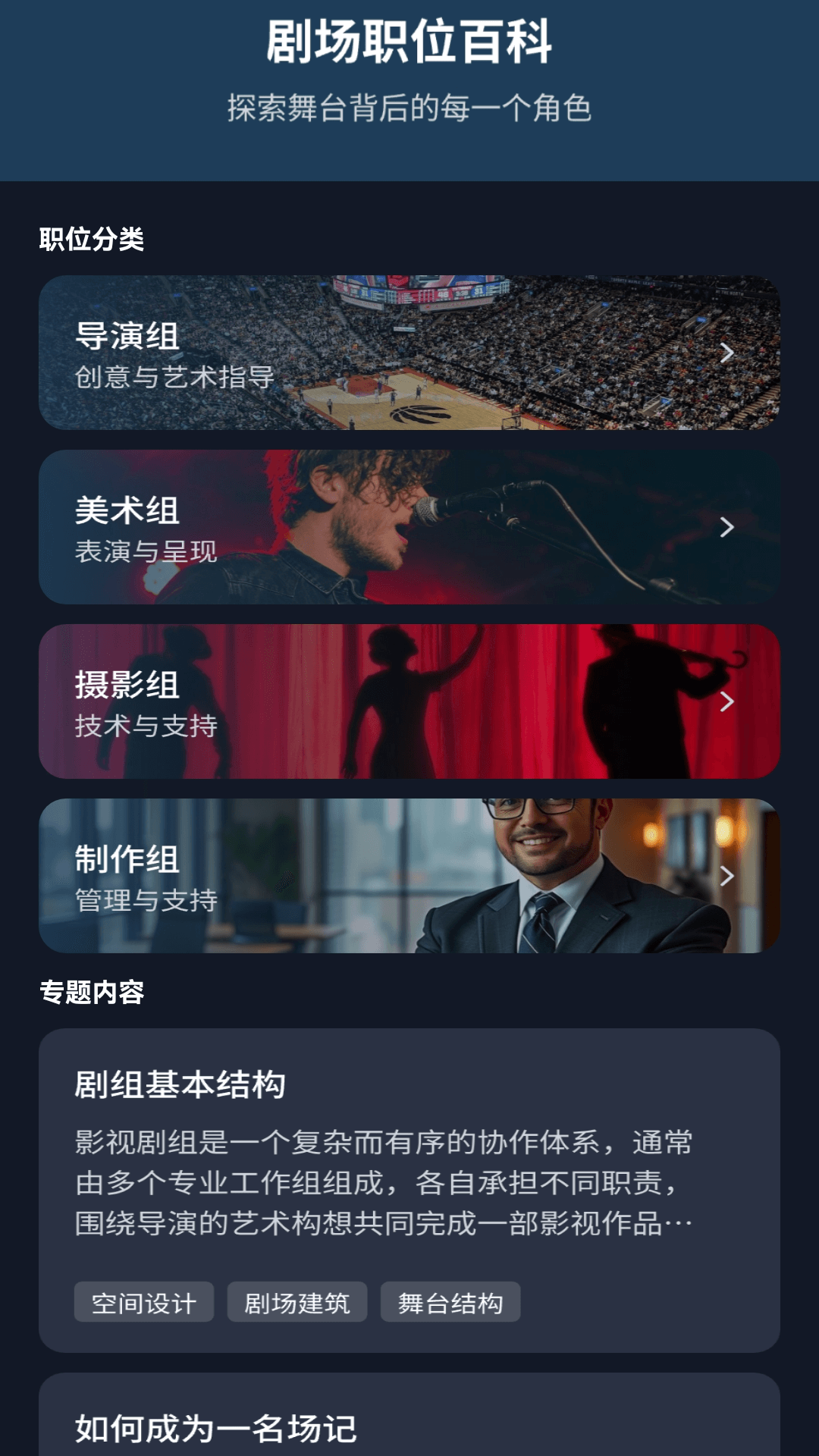Select the 空间设计 tag
Viewport: 819px width, 1456px height.
[x=143, y=1301]
